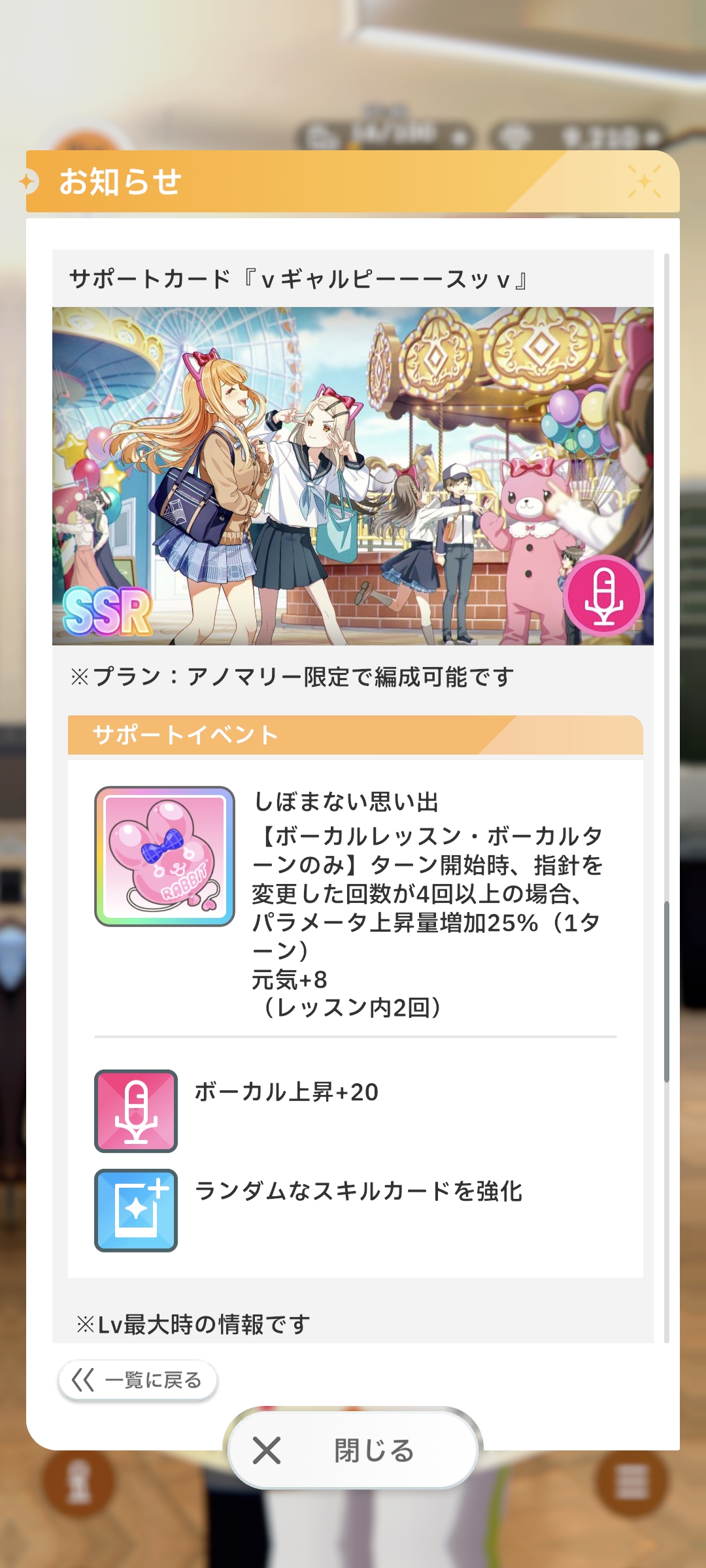Close the お知らせ notice dialog

point(353,1450)
